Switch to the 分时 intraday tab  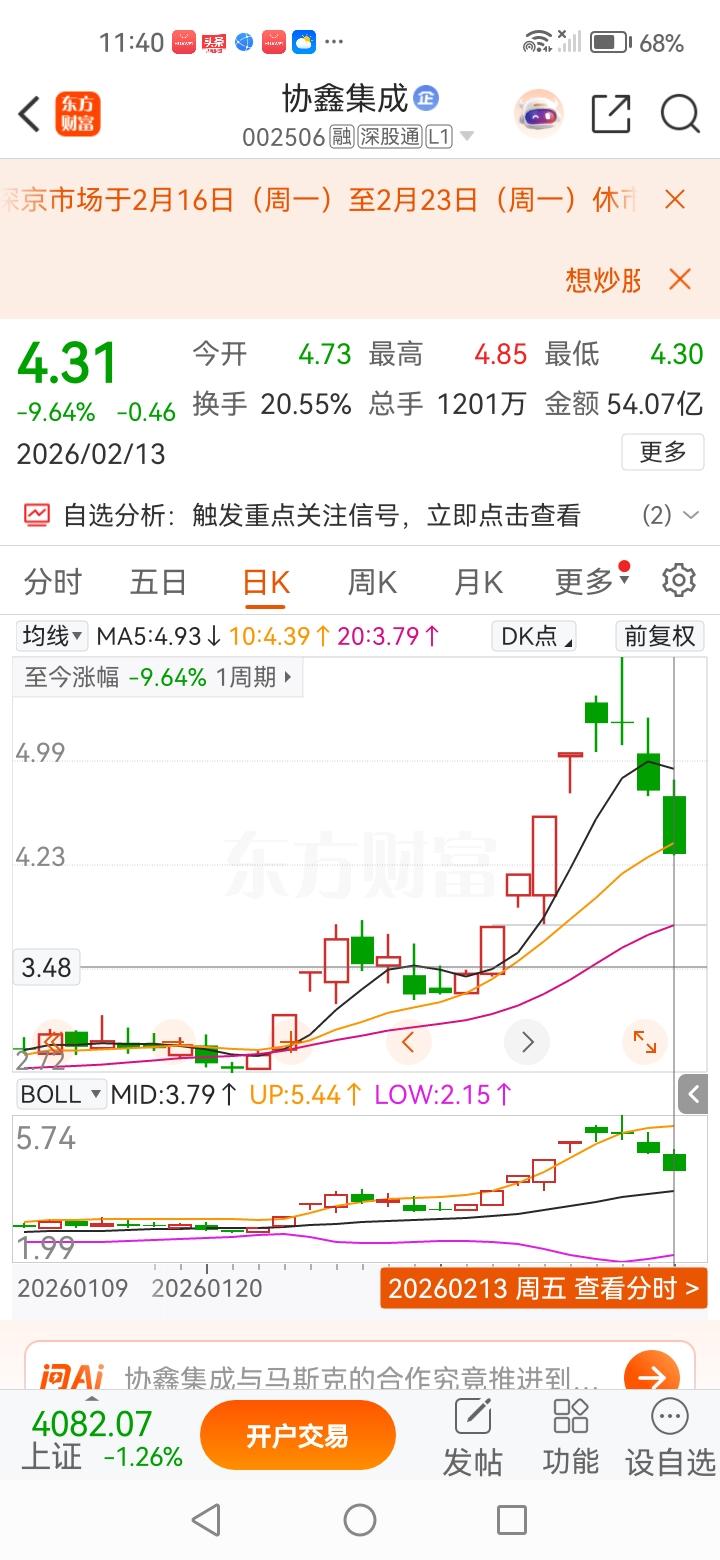(x=53, y=580)
